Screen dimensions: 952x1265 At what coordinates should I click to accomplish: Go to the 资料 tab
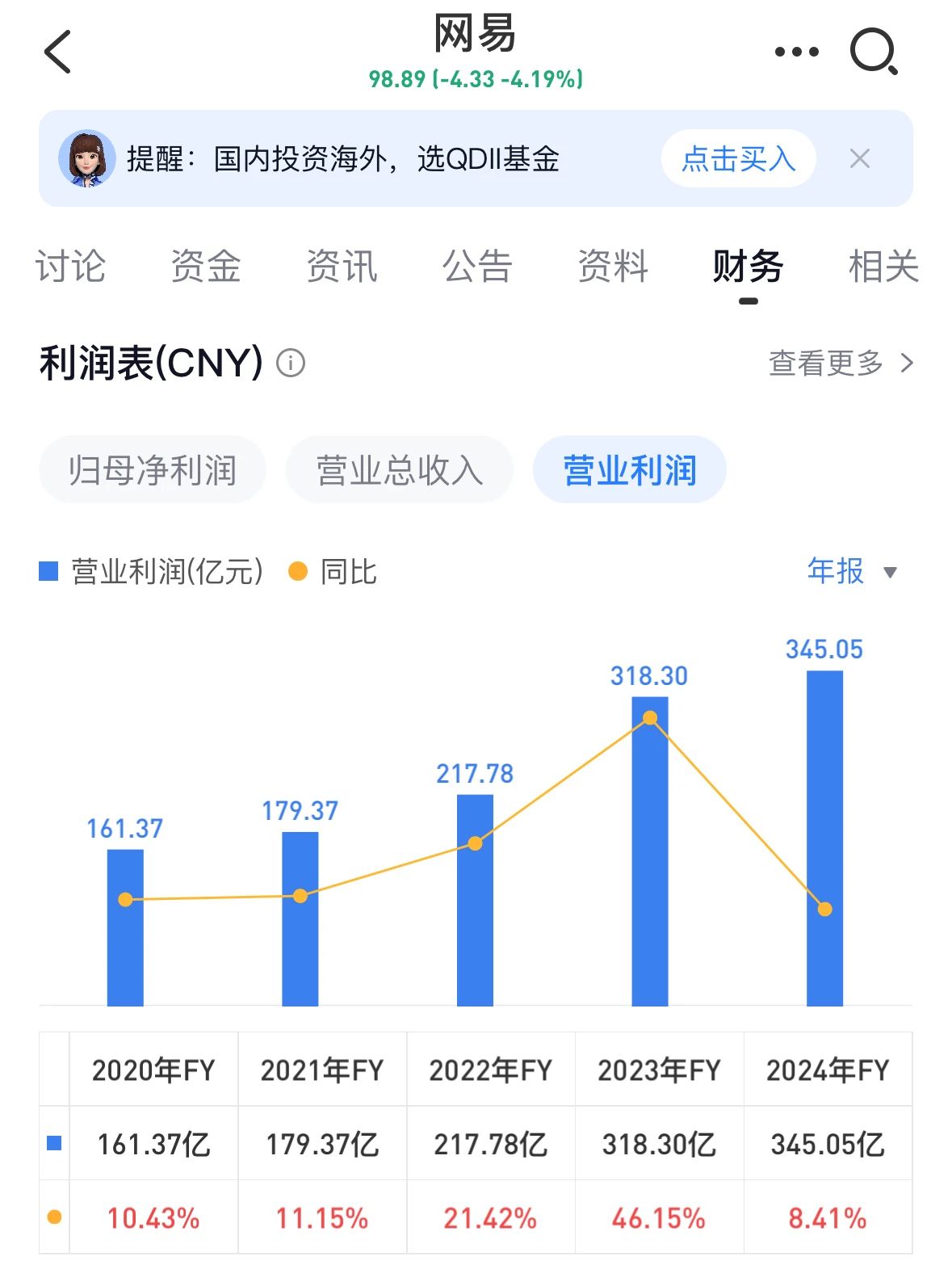[613, 267]
